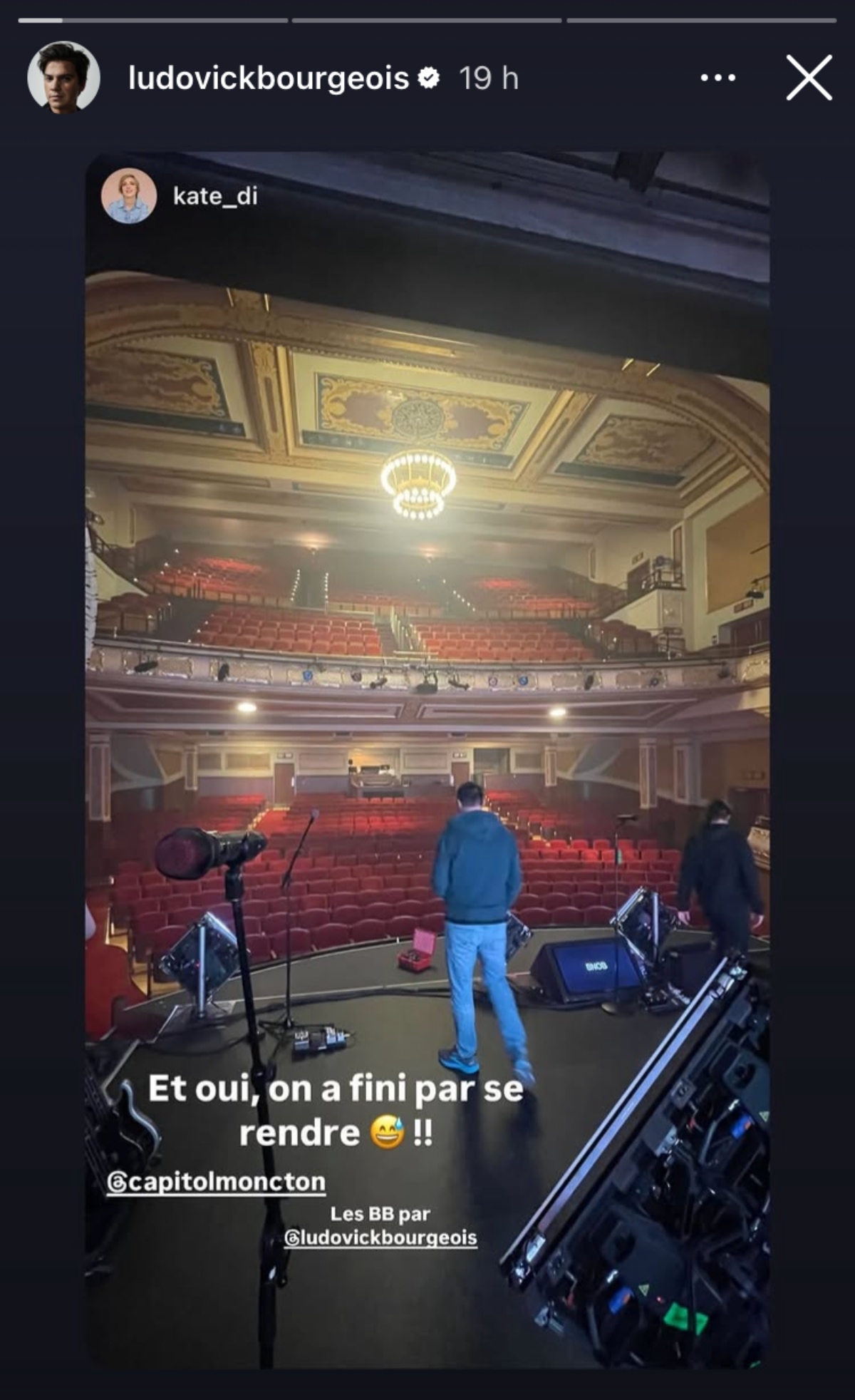The width and height of the screenshot is (855, 1400).
Task: Tap the ludovickbourgeois username in the header
Action: 269,78
